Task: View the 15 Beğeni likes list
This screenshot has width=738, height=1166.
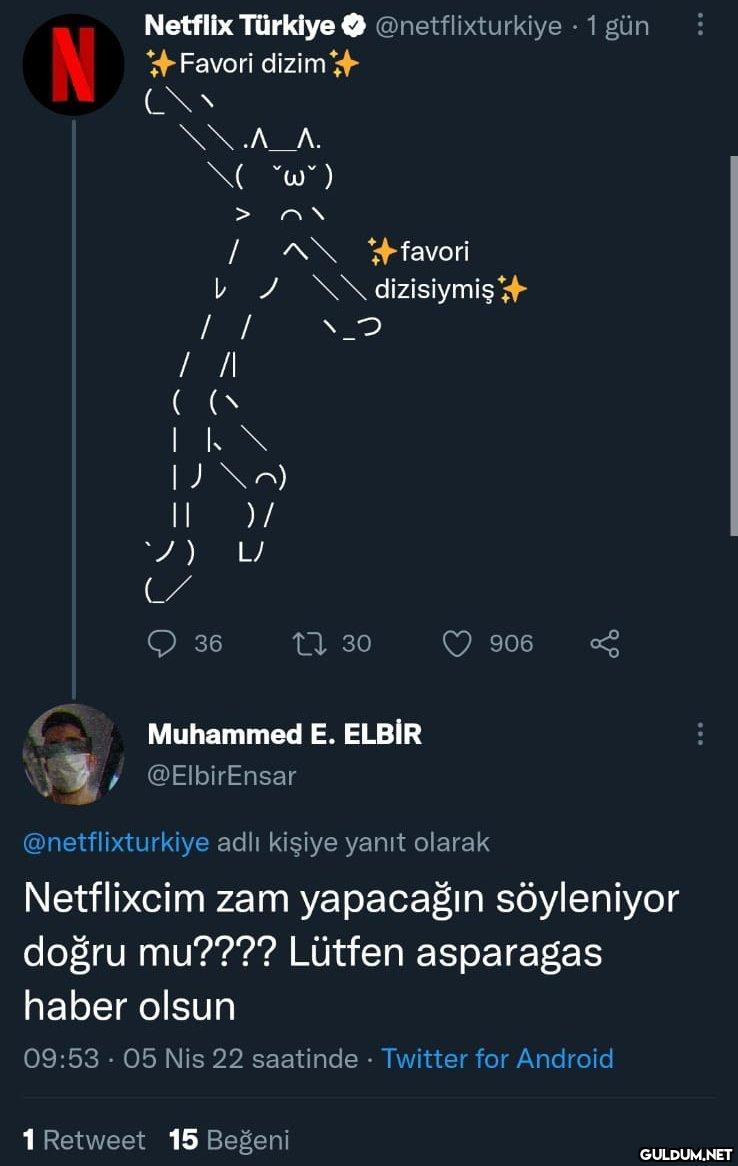Action: click(x=229, y=1139)
